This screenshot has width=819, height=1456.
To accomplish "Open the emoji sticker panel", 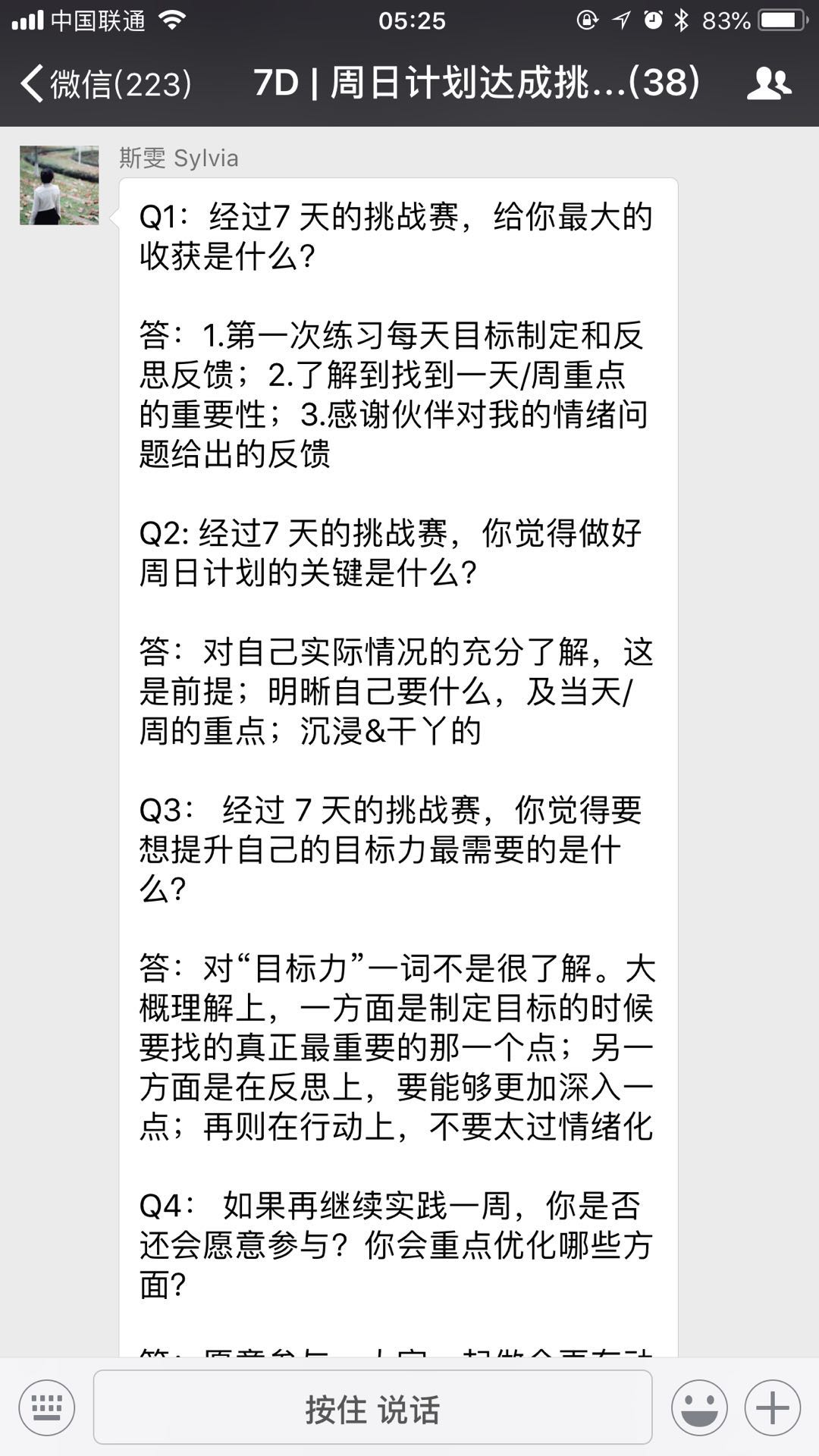I will pos(698,1408).
